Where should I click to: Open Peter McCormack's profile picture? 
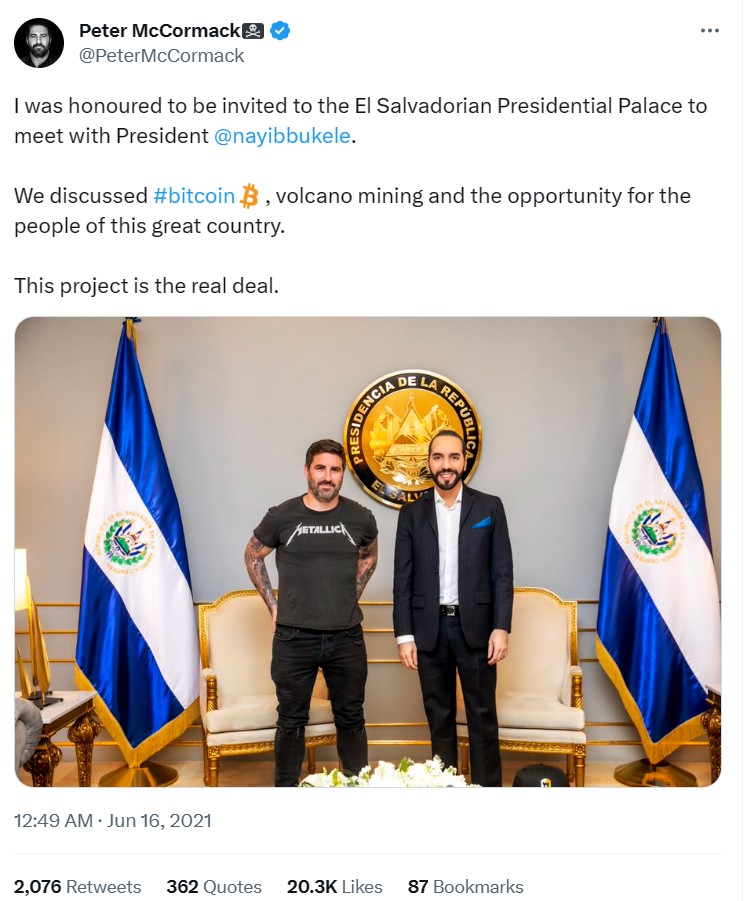[x=39, y=43]
